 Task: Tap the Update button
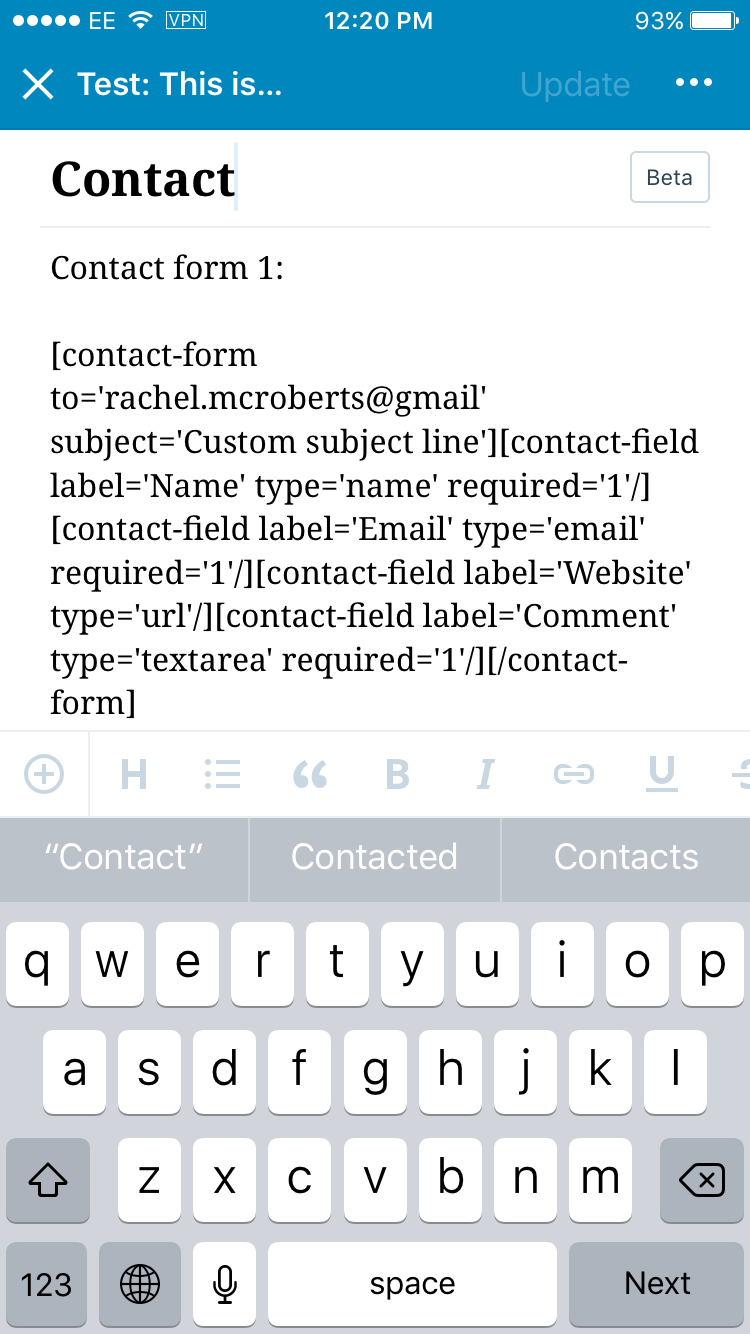(x=575, y=85)
